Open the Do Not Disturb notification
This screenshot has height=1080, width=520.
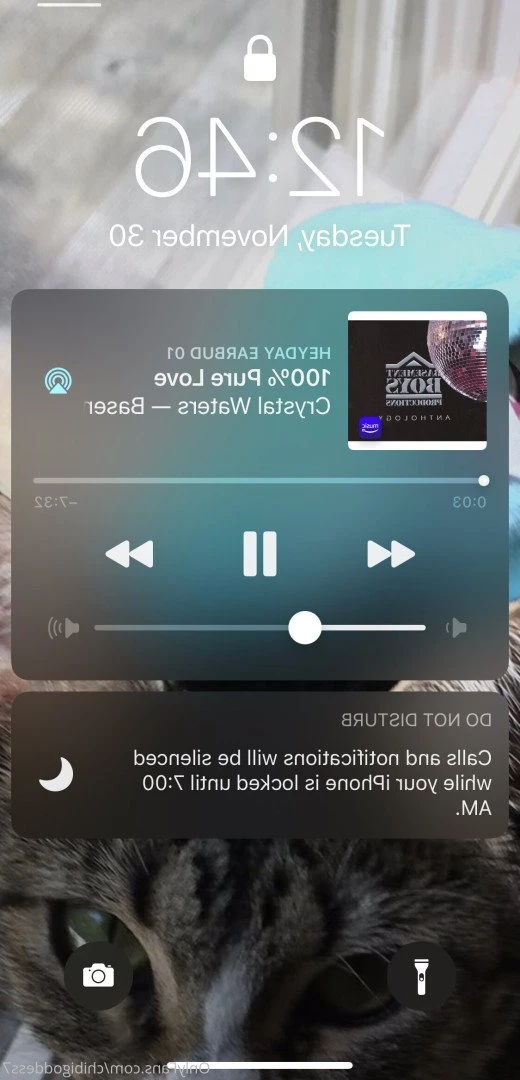260,765
